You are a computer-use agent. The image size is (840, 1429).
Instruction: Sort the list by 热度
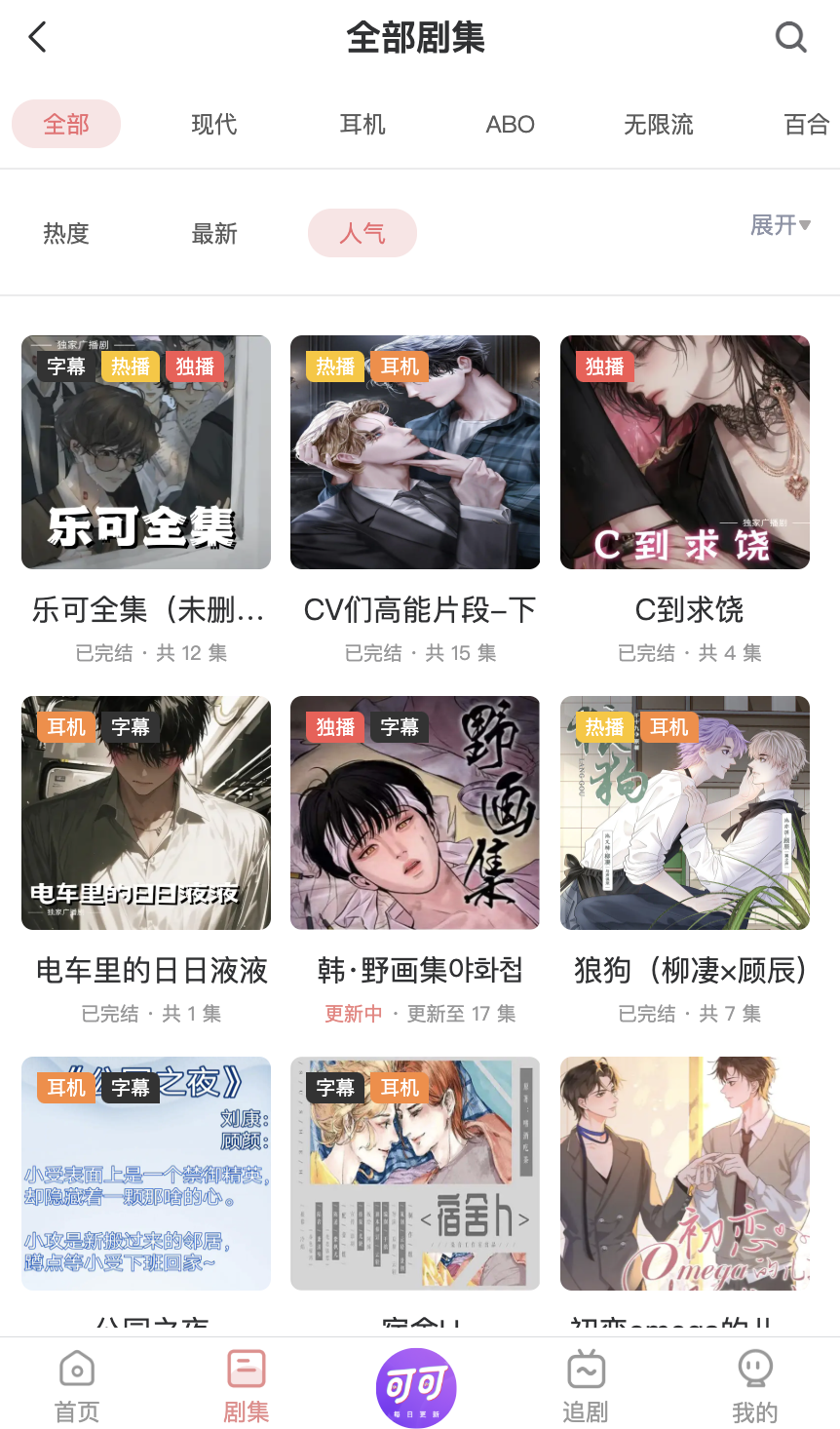[x=66, y=234]
